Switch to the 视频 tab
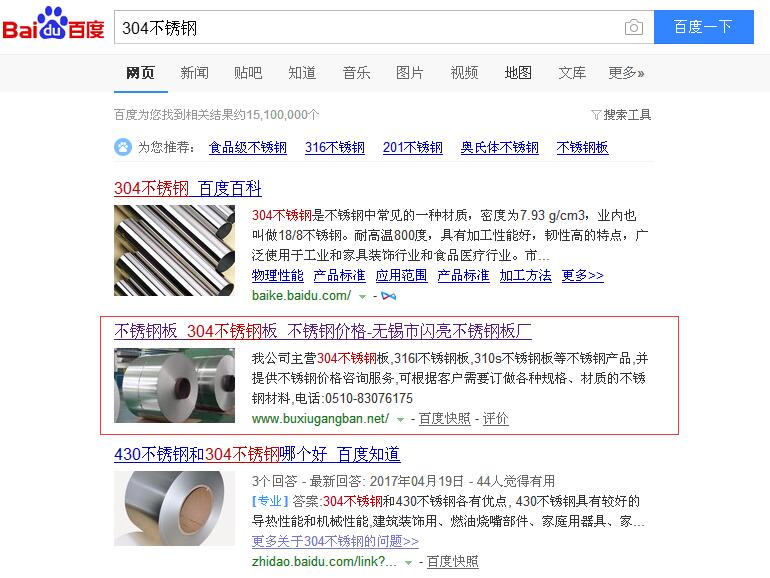Viewport: 770px width, 578px height. [464, 73]
